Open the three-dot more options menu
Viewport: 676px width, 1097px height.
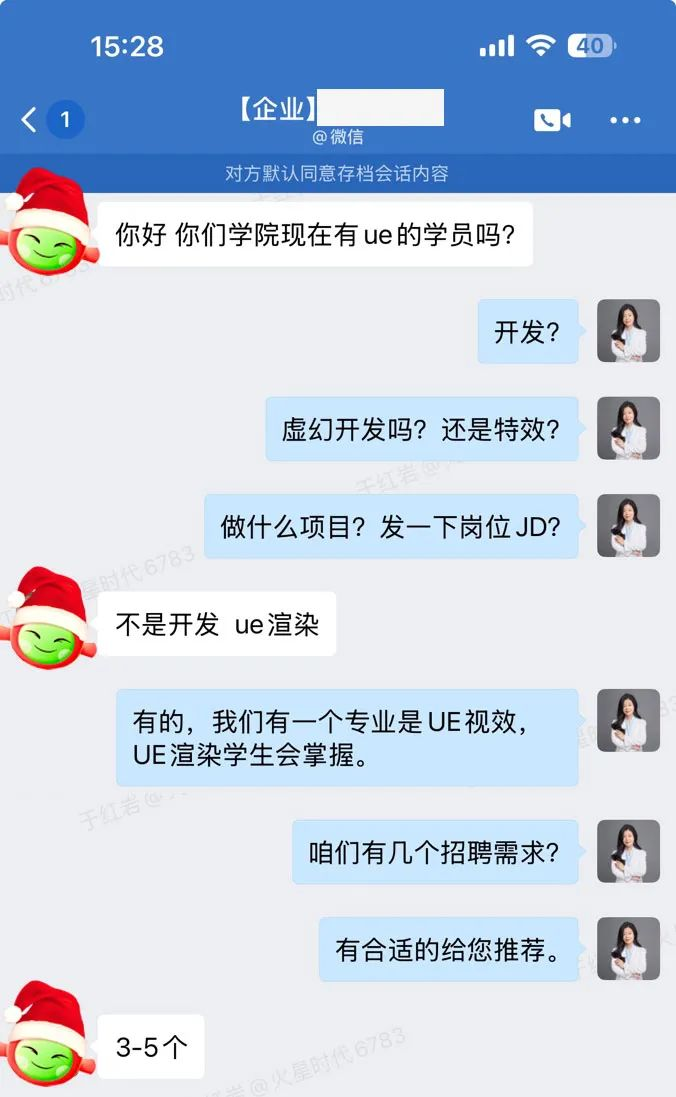[x=625, y=121]
